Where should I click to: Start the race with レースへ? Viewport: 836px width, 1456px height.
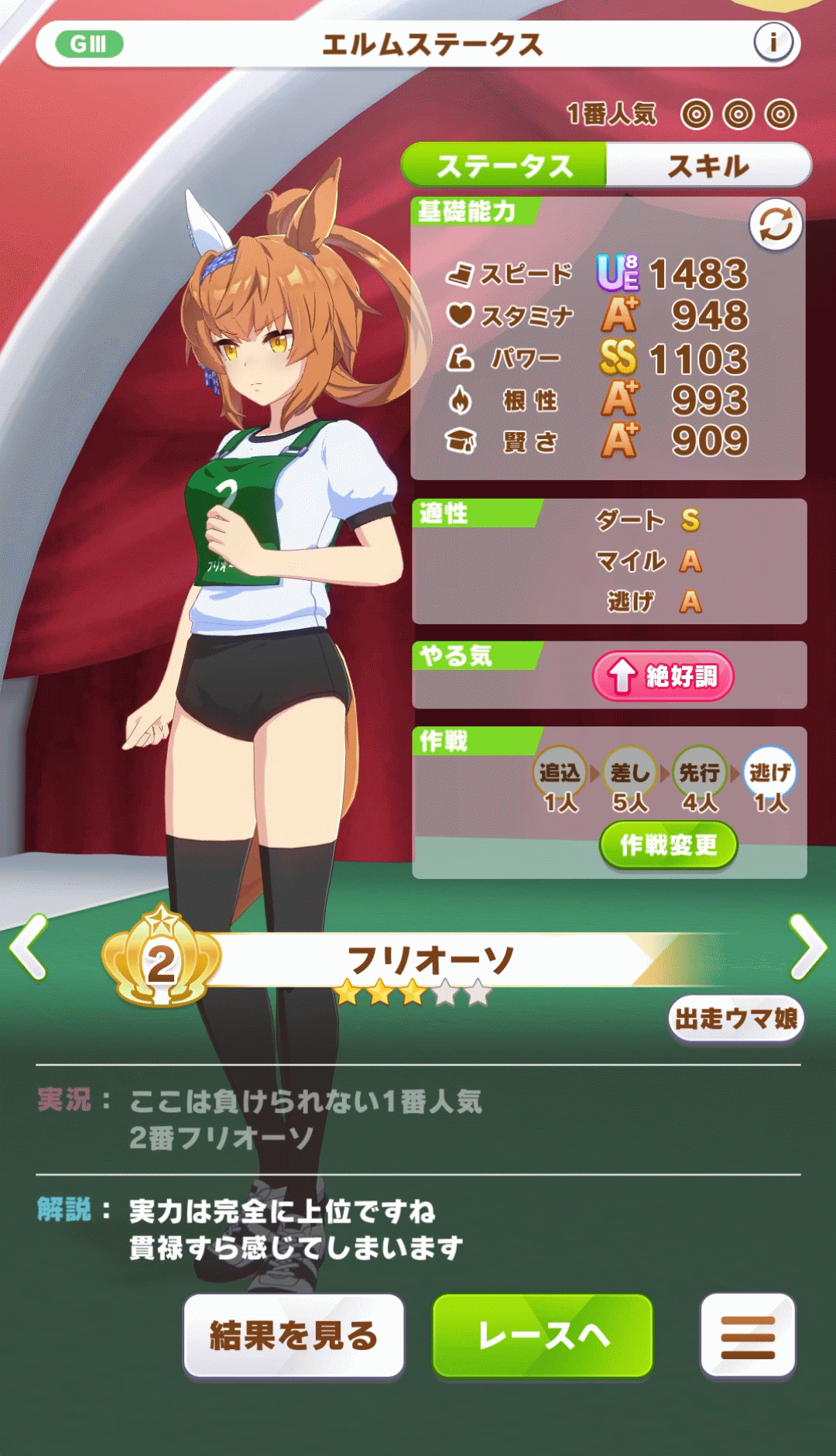tap(543, 1335)
